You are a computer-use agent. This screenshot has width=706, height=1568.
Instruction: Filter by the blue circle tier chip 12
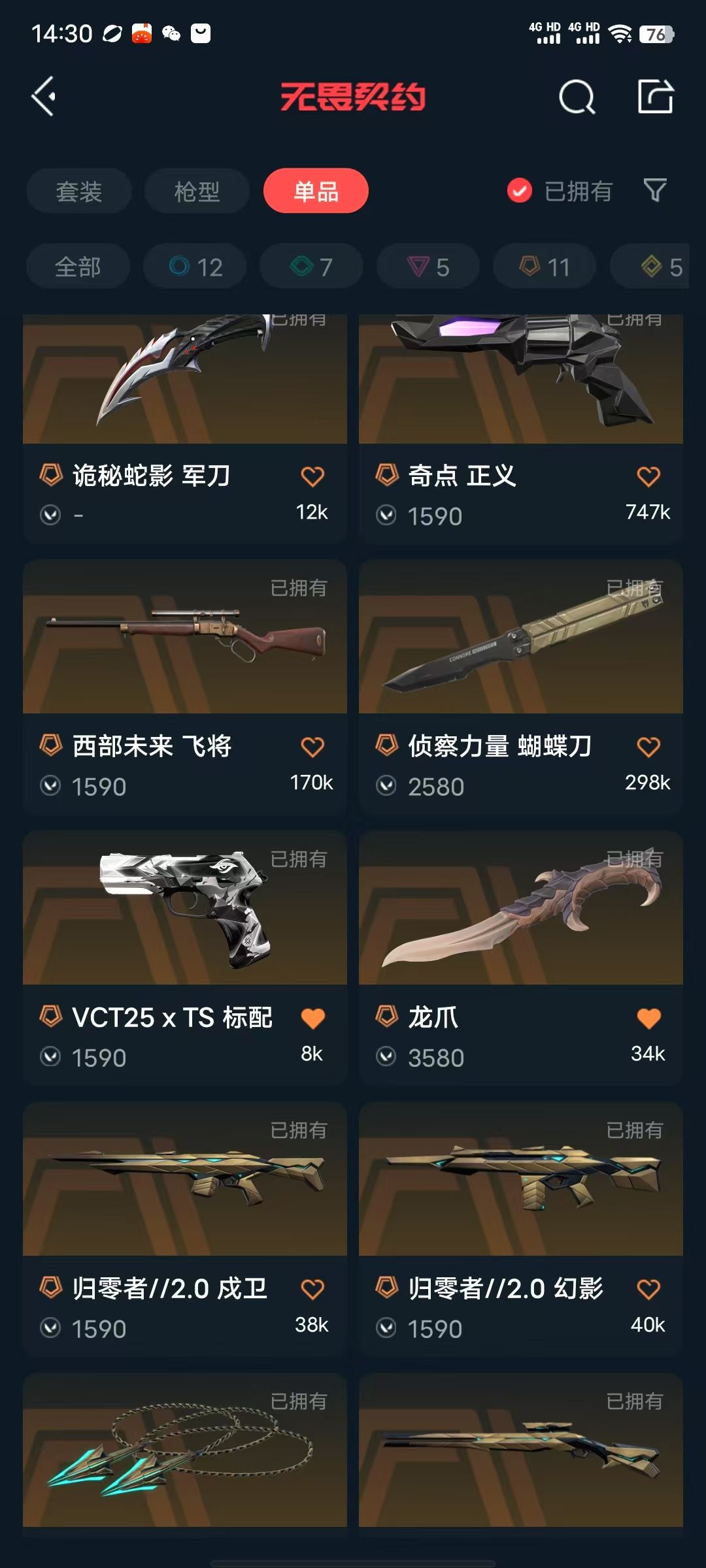195,267
